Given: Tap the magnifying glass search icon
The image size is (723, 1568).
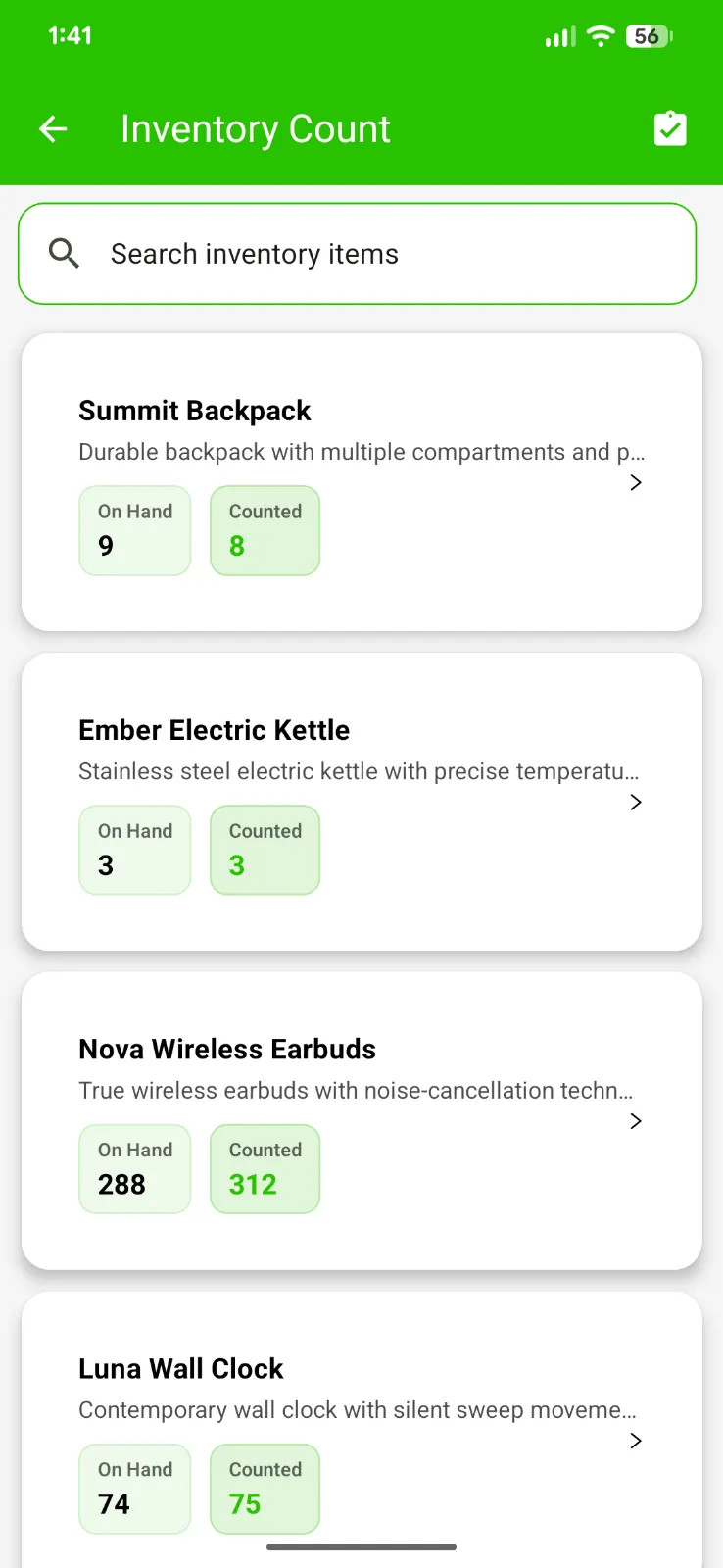Looking at the screenshot, I should point(63,253).
